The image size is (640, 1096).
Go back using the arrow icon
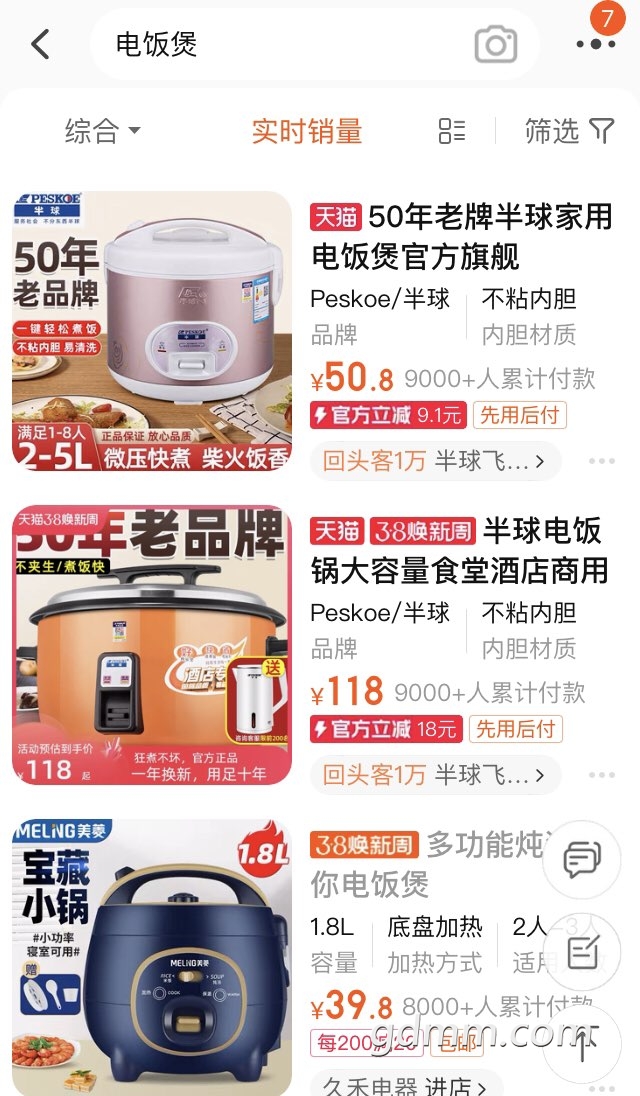point(41,45)
